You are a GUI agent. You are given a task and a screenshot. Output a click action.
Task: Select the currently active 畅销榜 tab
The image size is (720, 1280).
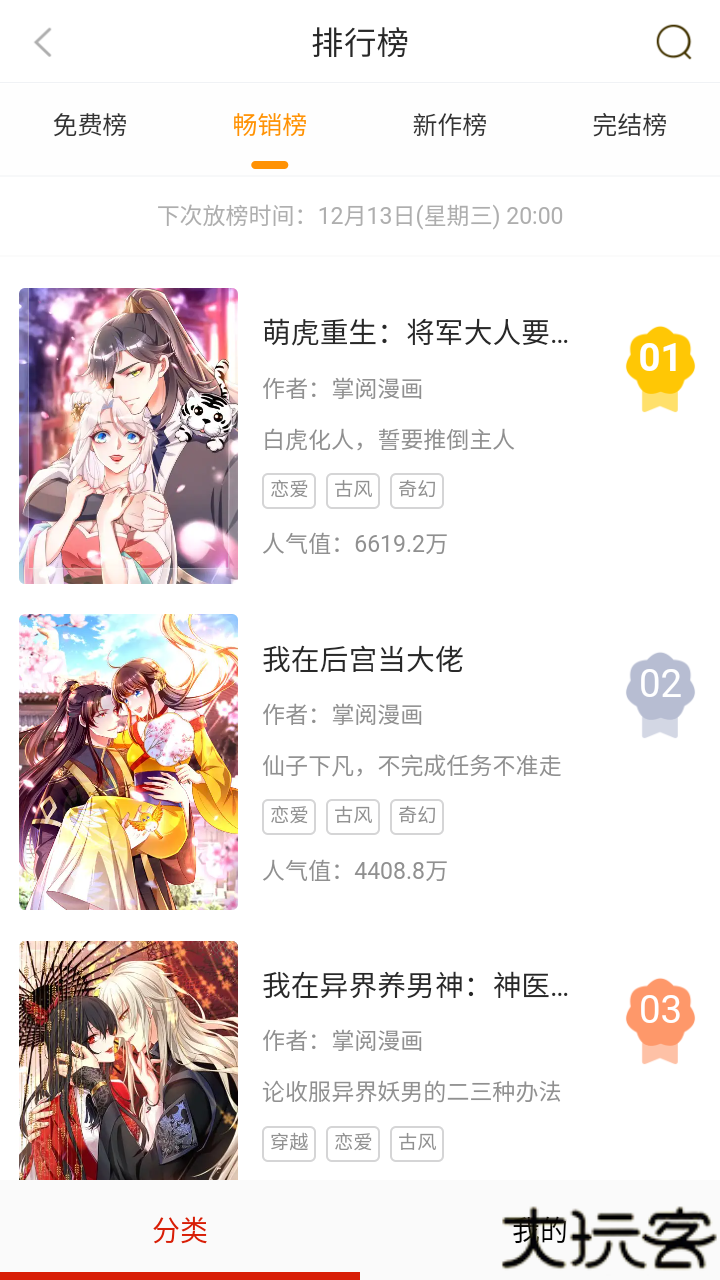coord(268,125)
